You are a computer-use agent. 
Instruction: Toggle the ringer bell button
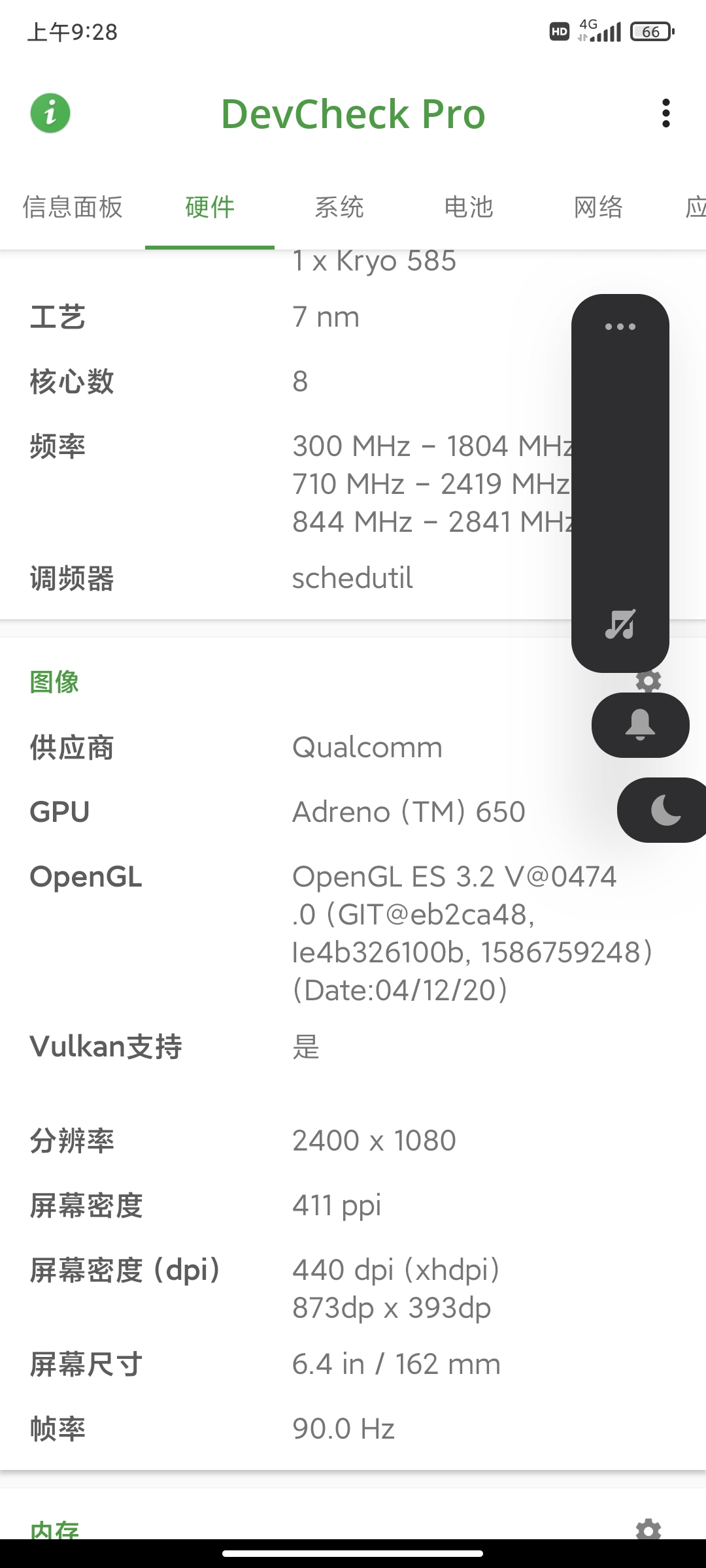[640, 725]
